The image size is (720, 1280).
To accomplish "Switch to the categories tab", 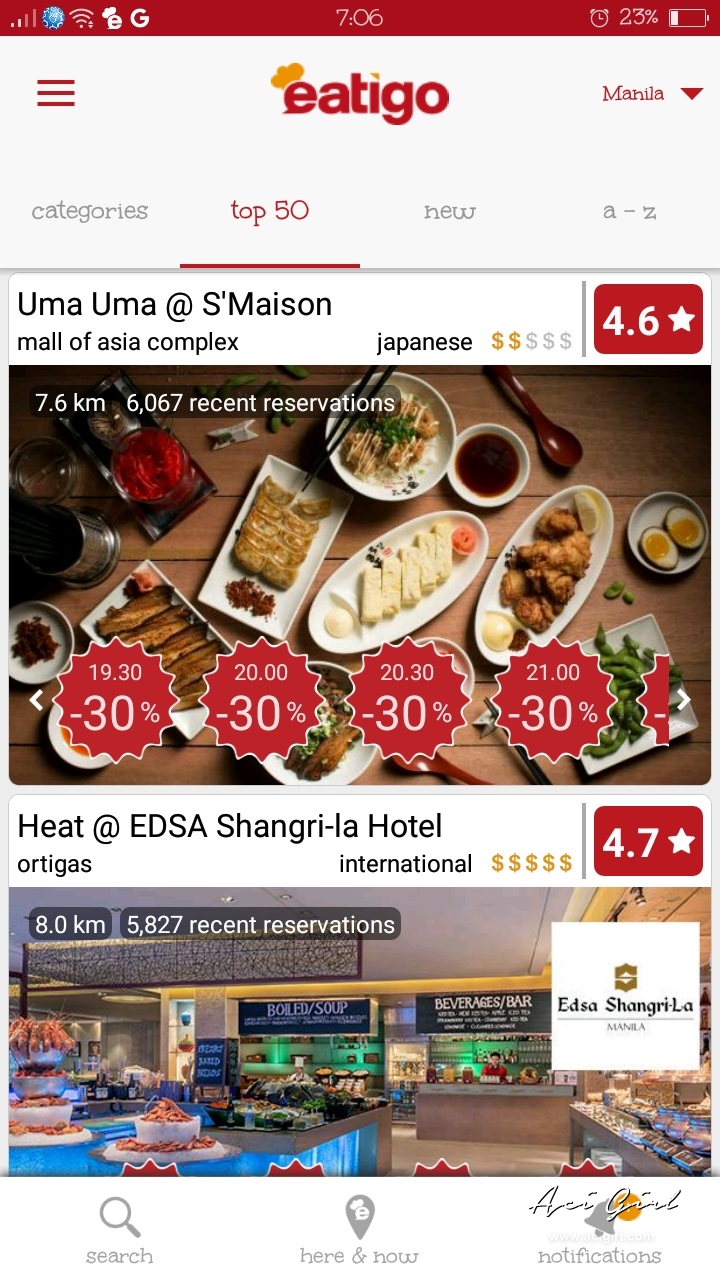I will coord(89,212).
